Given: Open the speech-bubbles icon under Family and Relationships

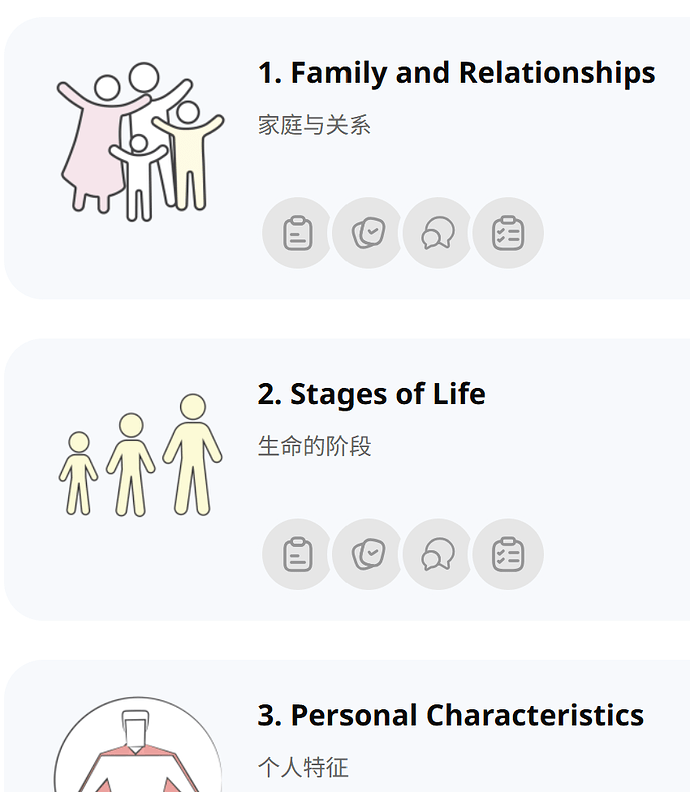Looking at the screenshot, I should click(438, 233).
